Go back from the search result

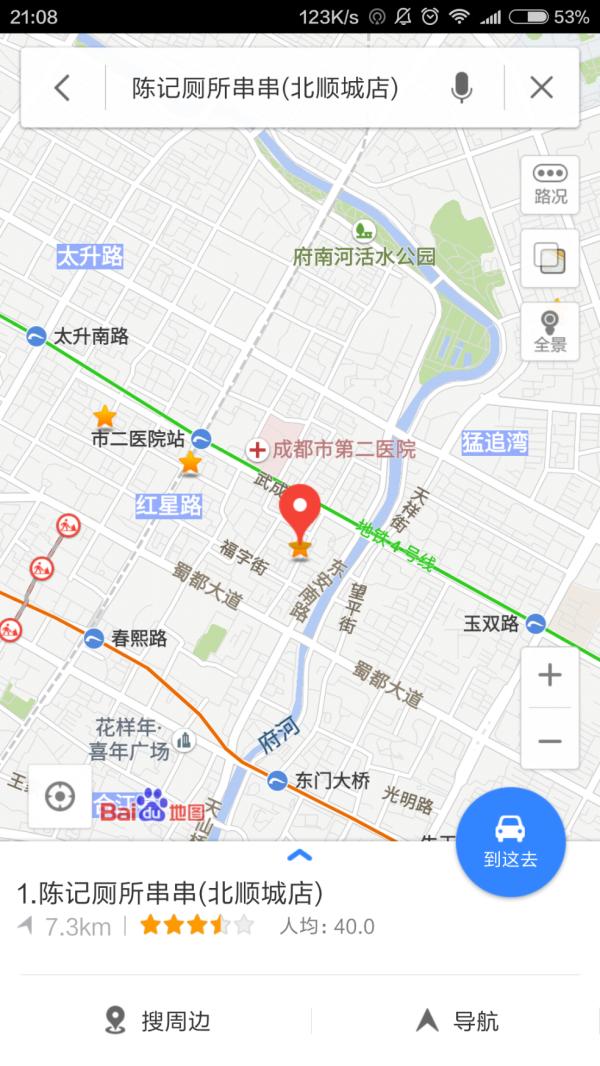62,88
